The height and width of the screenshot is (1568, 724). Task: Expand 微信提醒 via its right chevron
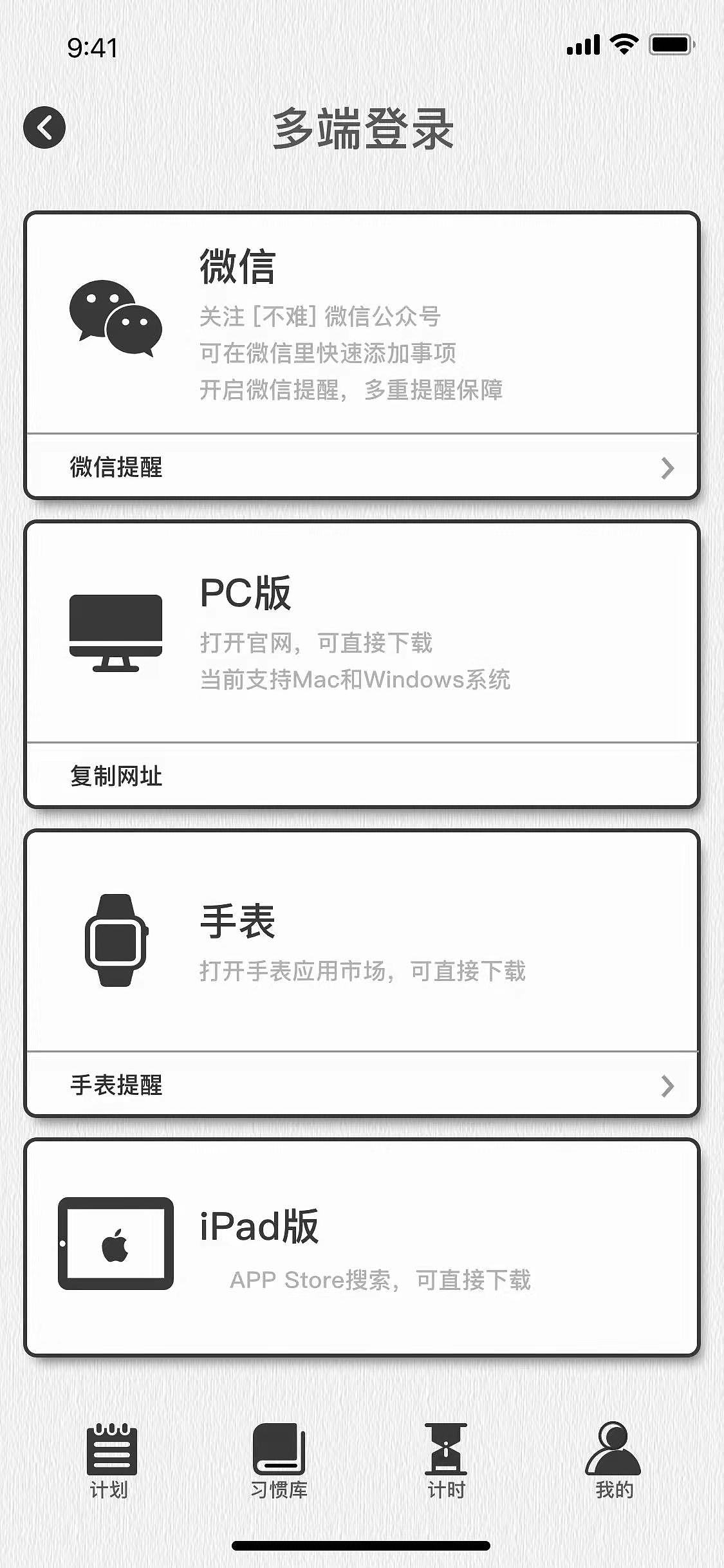pyautogui.click(x=667, y=469)
